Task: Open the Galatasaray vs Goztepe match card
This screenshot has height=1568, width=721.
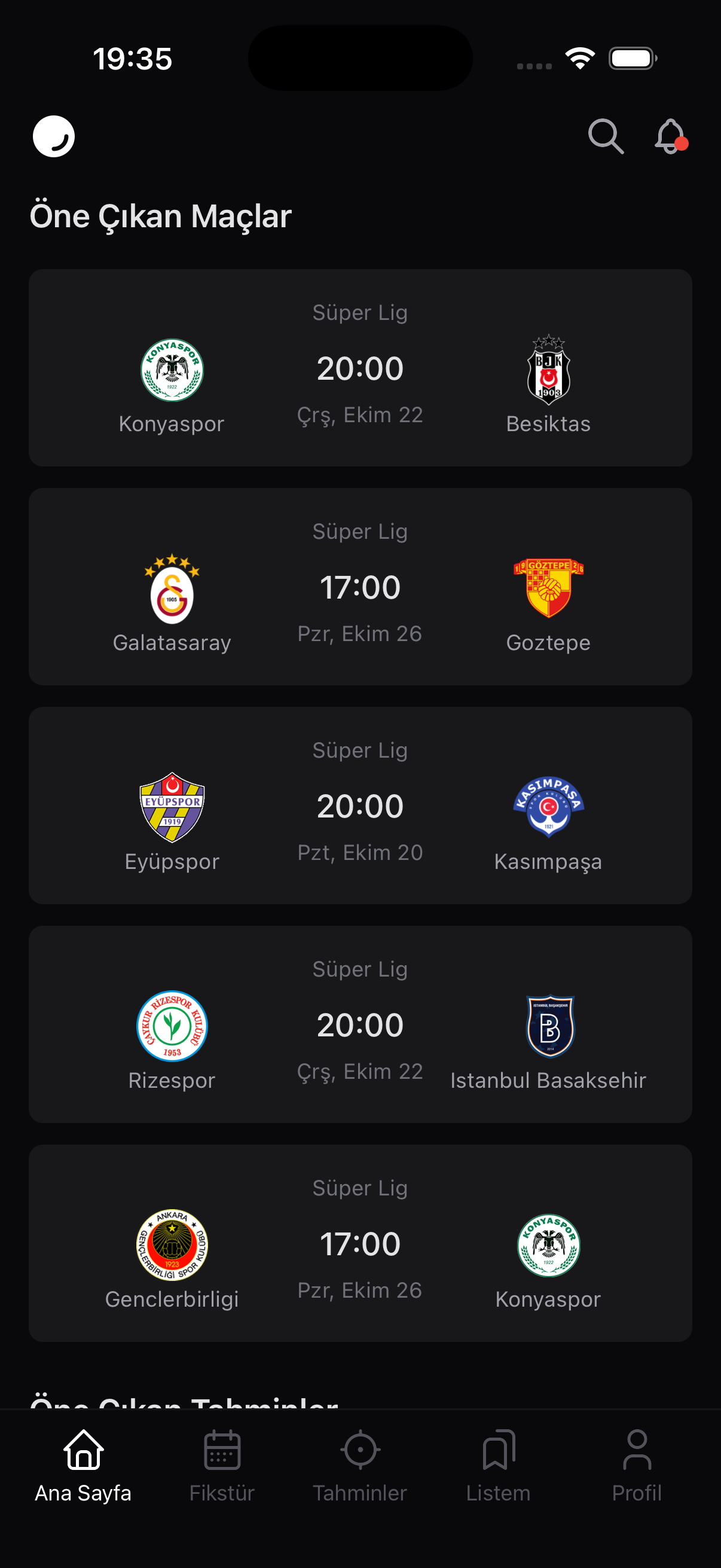Action: pyautogui.click(x=360, y=587)
